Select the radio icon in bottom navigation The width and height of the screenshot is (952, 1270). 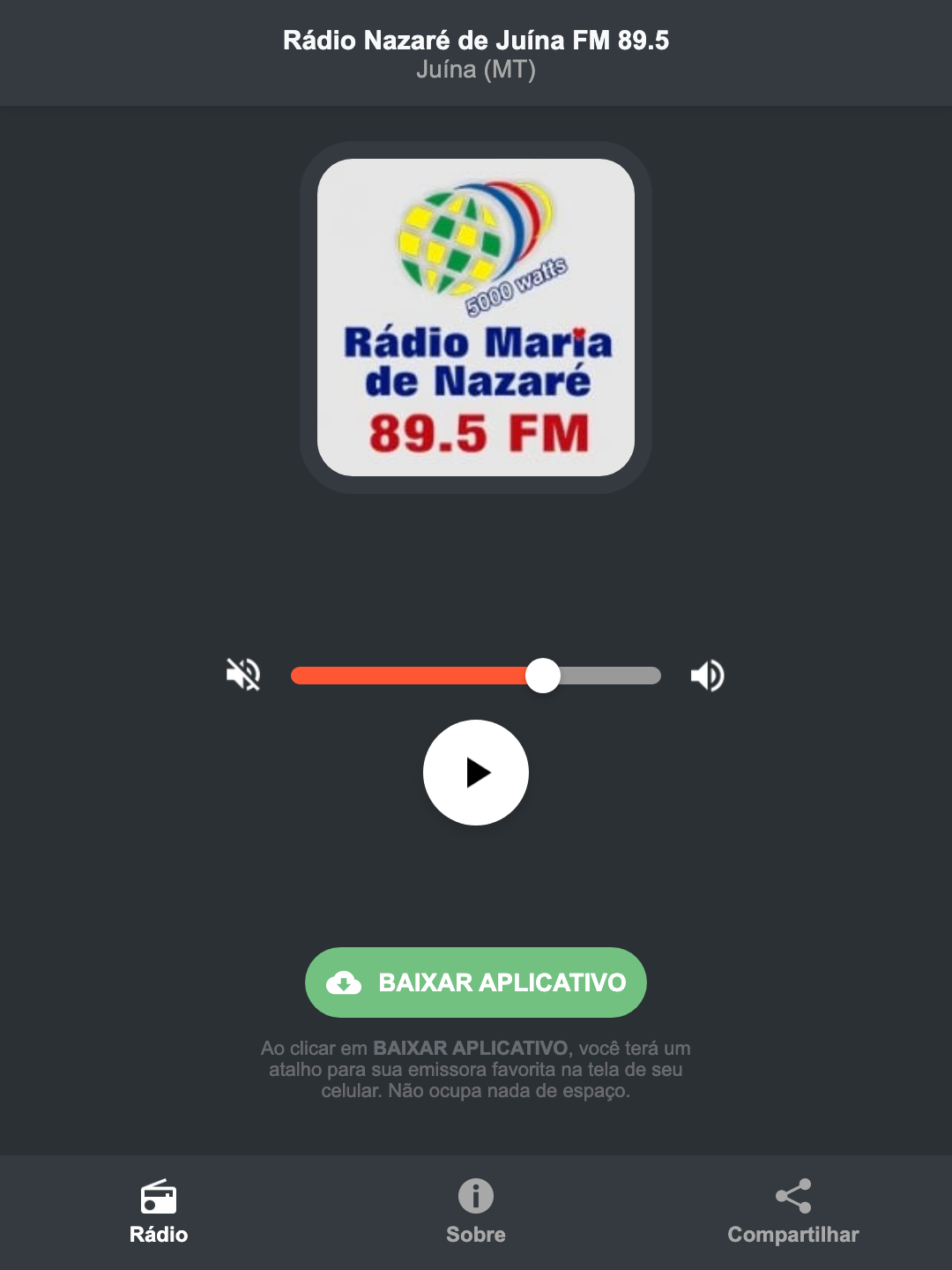(159, 1197)
